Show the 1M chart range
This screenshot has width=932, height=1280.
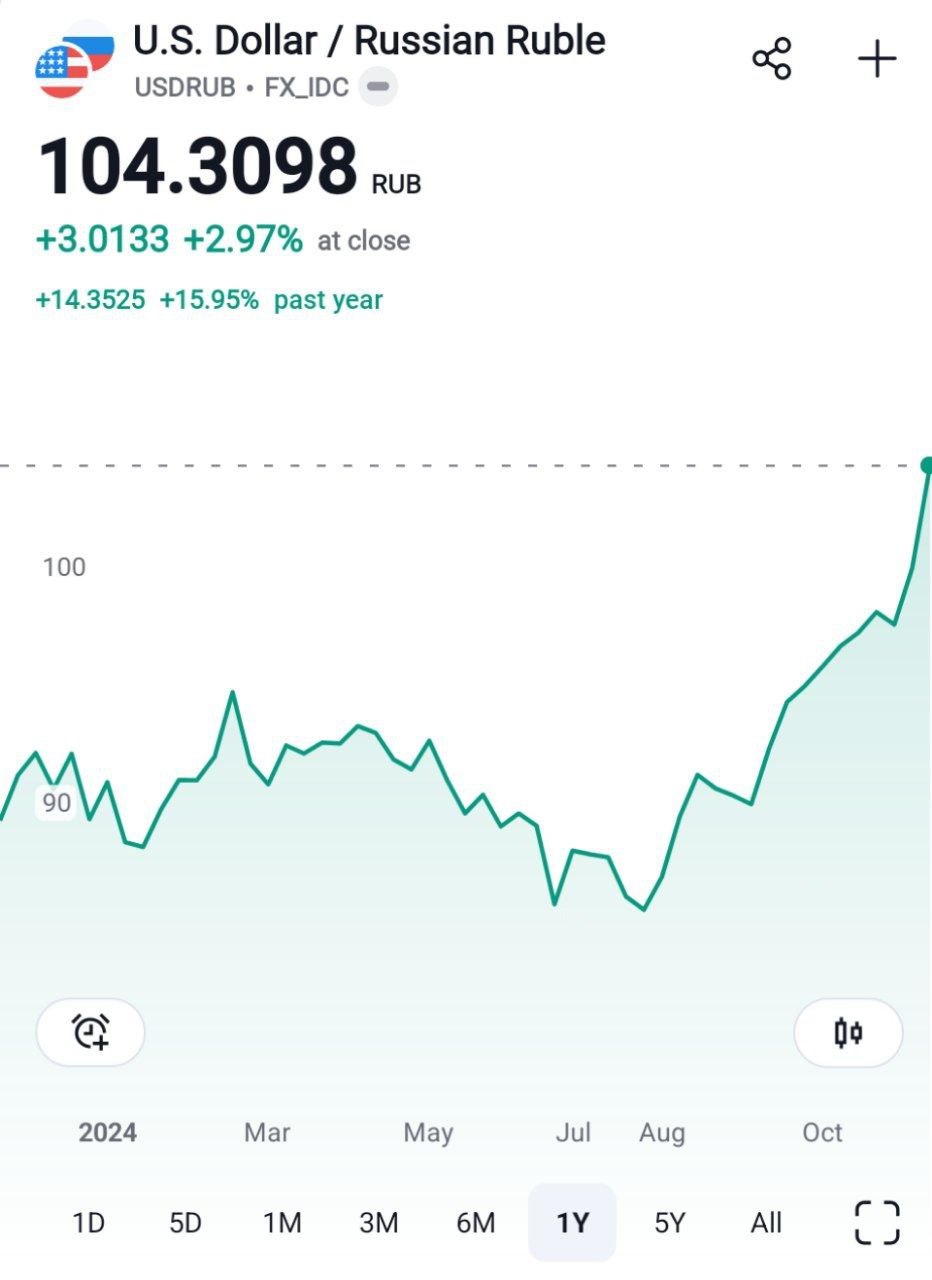tap(282, 1222)
